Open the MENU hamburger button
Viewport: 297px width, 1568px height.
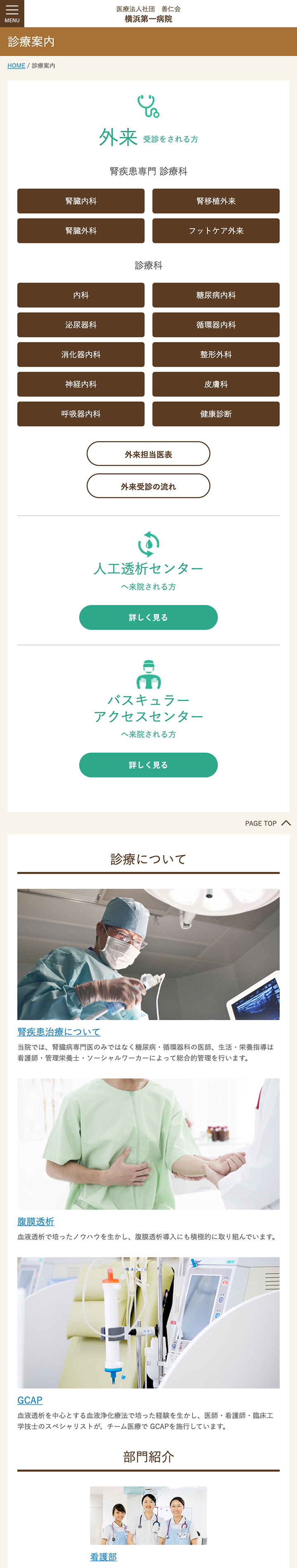[12, 13]
